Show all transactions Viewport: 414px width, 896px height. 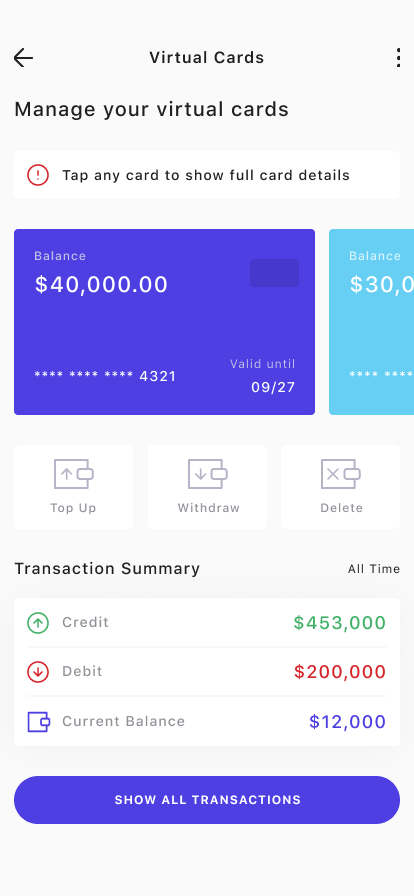point(207,800)
